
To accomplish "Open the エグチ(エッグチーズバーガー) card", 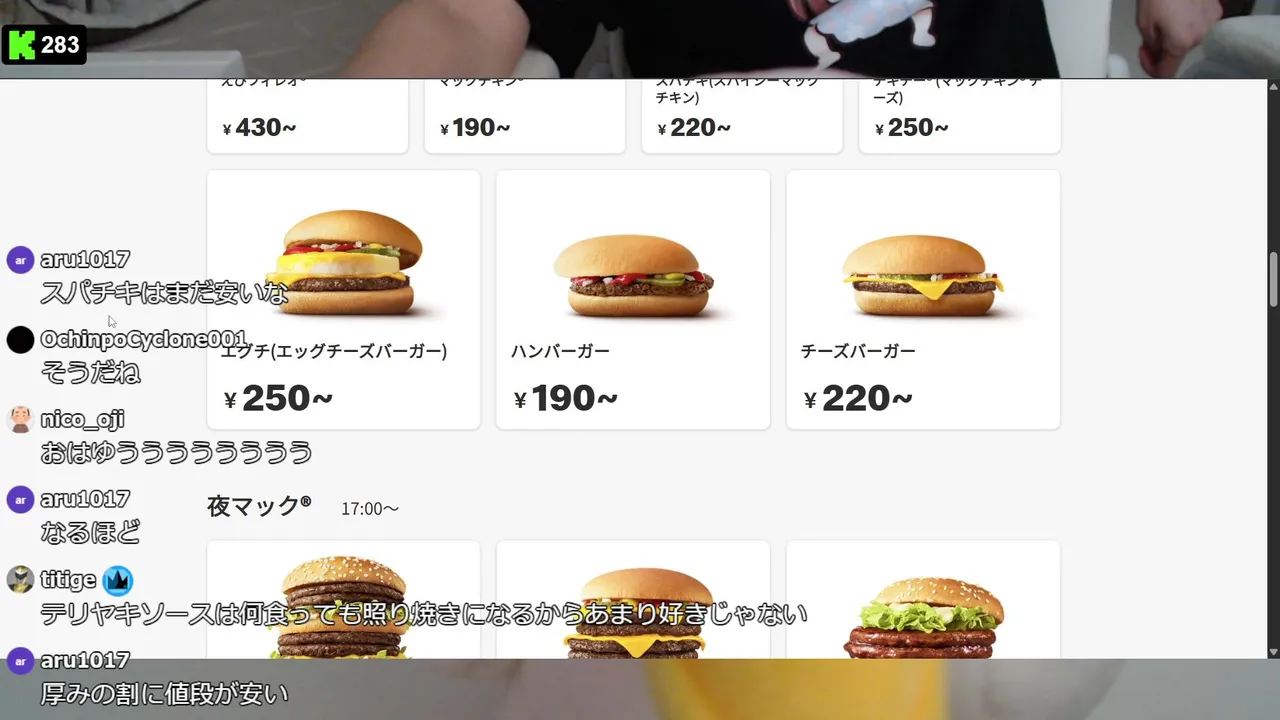I will [x=343, y=300].
